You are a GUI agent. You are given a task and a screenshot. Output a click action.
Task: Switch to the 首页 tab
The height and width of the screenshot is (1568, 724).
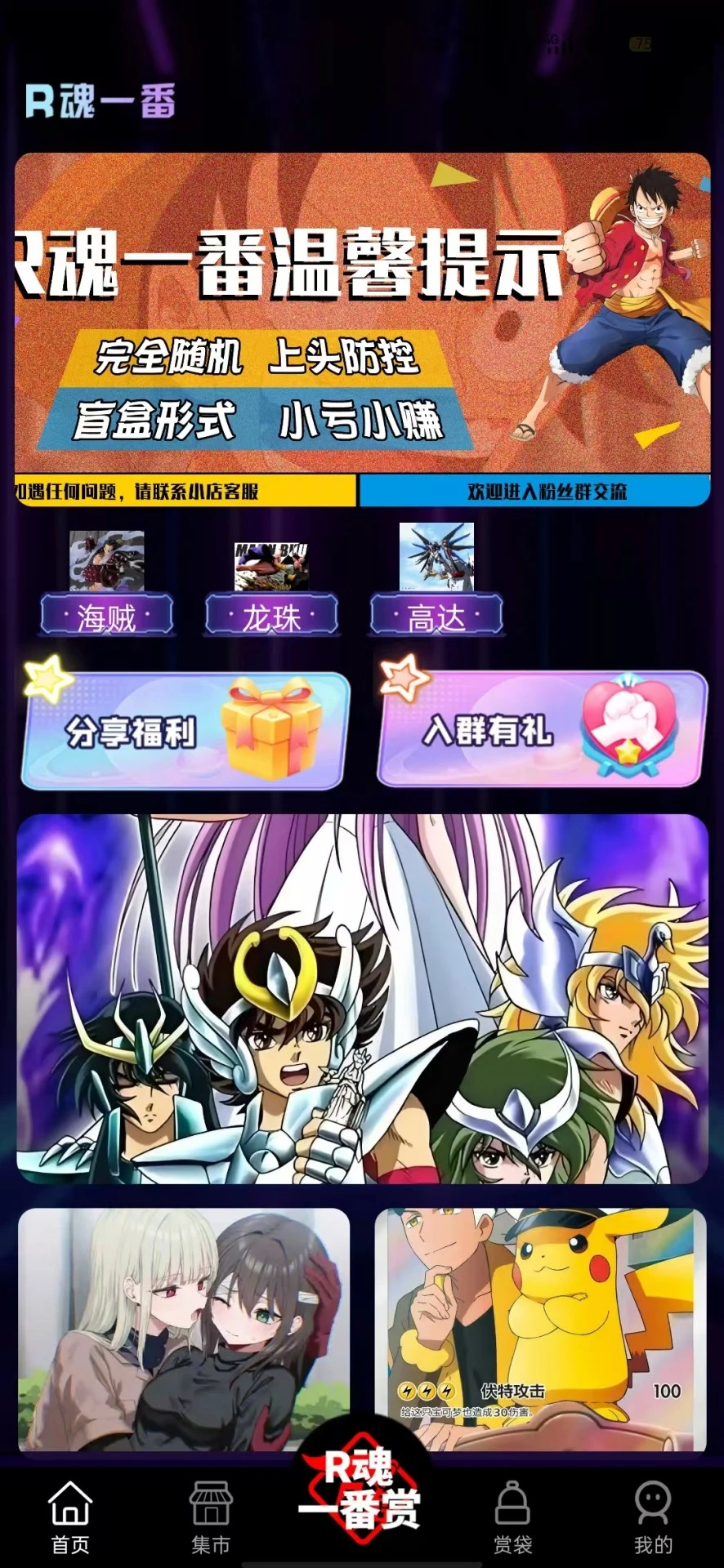click(x=70, y=1517)
